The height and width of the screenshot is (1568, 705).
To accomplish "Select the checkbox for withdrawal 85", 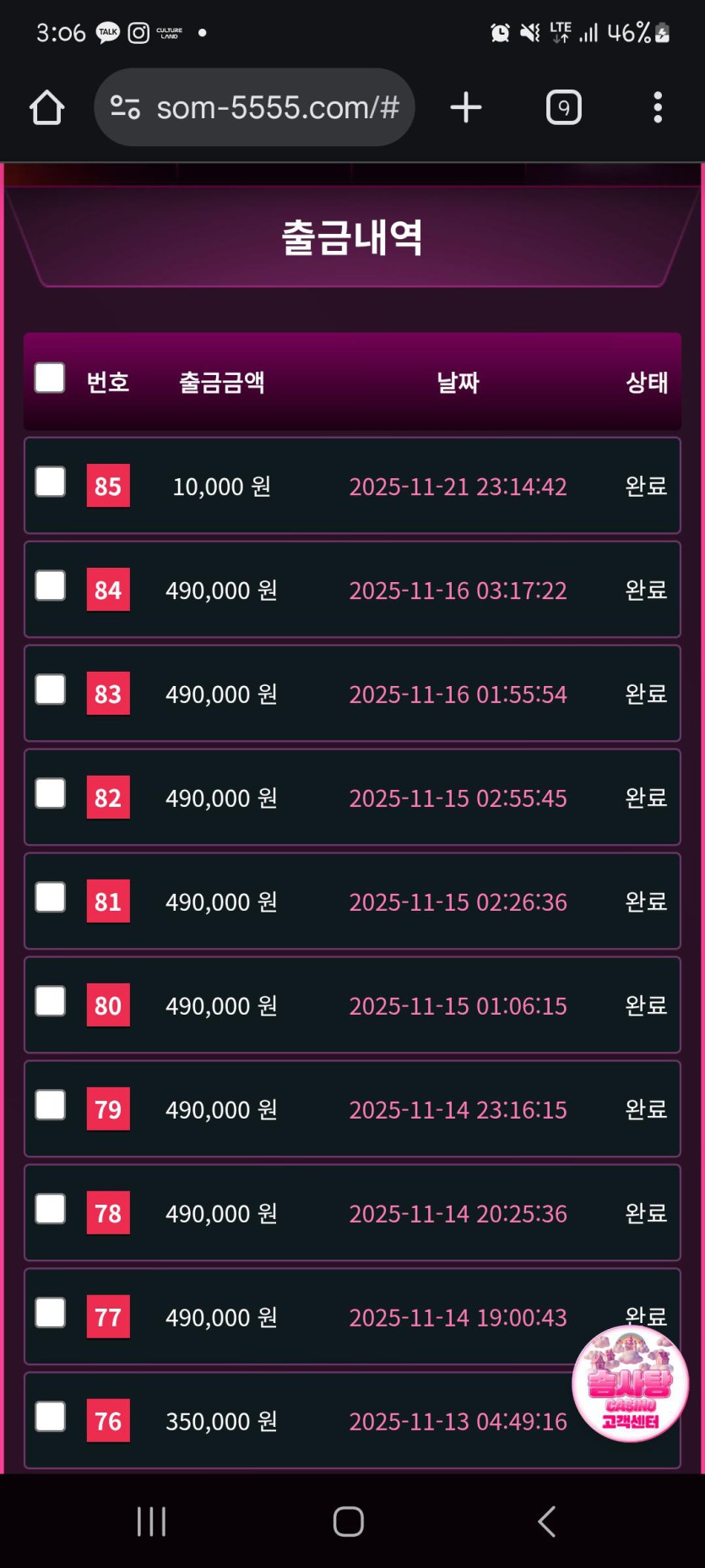I will click(51, 482).
